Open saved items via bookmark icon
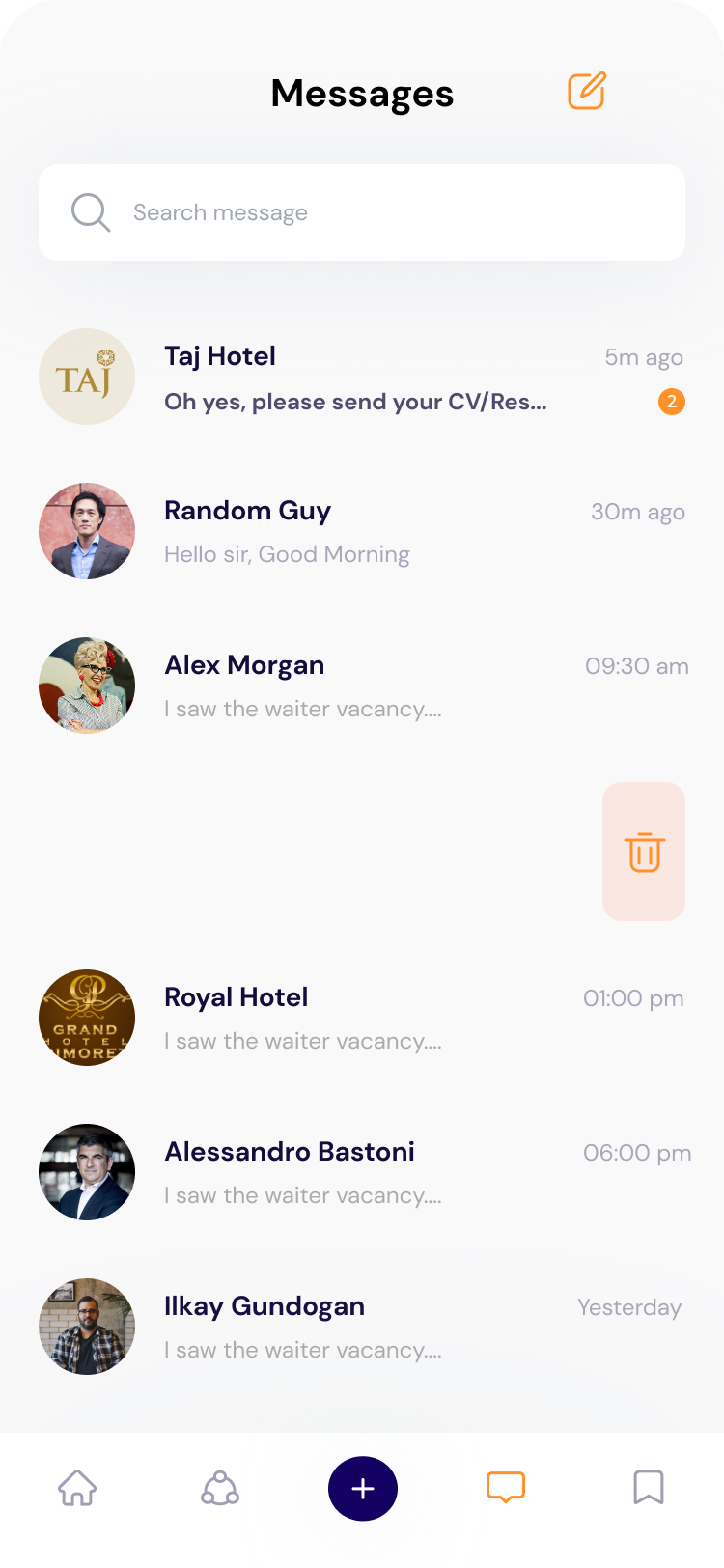 click(648, 1488)
